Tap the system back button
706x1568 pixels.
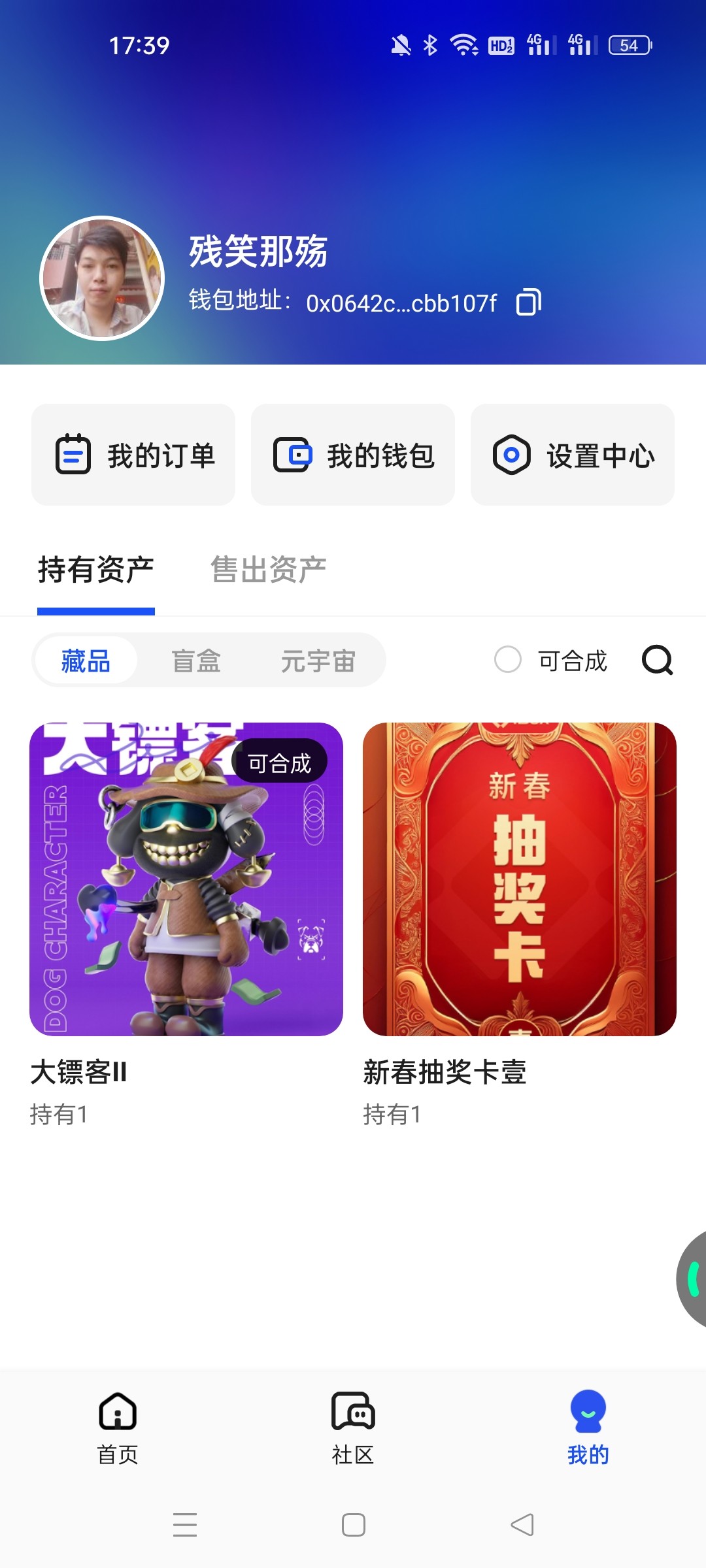pyautogui.click(x=522, y=1525)
